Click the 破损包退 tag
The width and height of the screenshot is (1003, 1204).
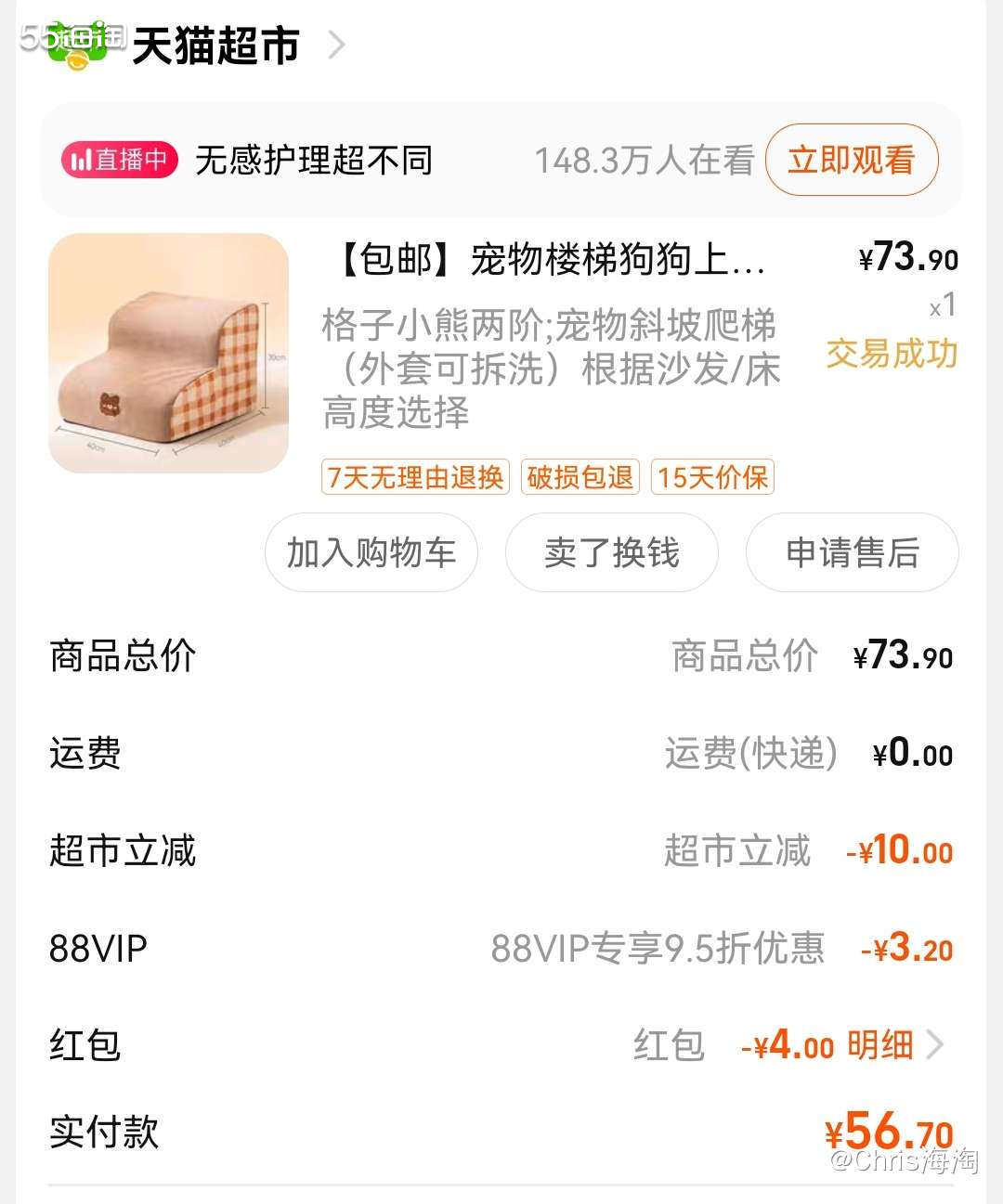[580, 477]
